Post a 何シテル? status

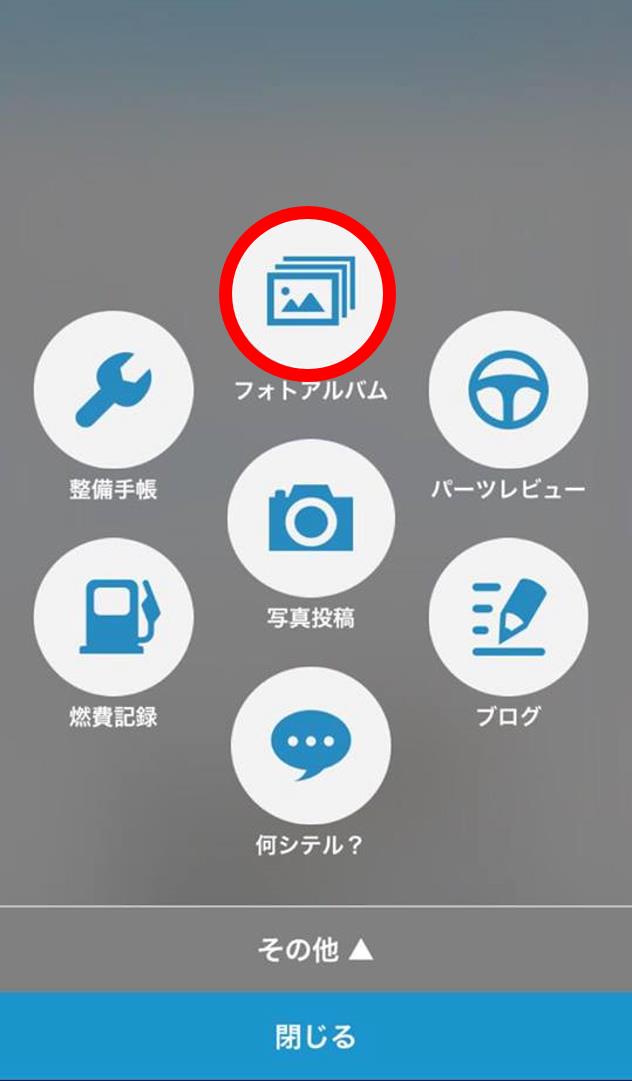click(x=311, y=746)
